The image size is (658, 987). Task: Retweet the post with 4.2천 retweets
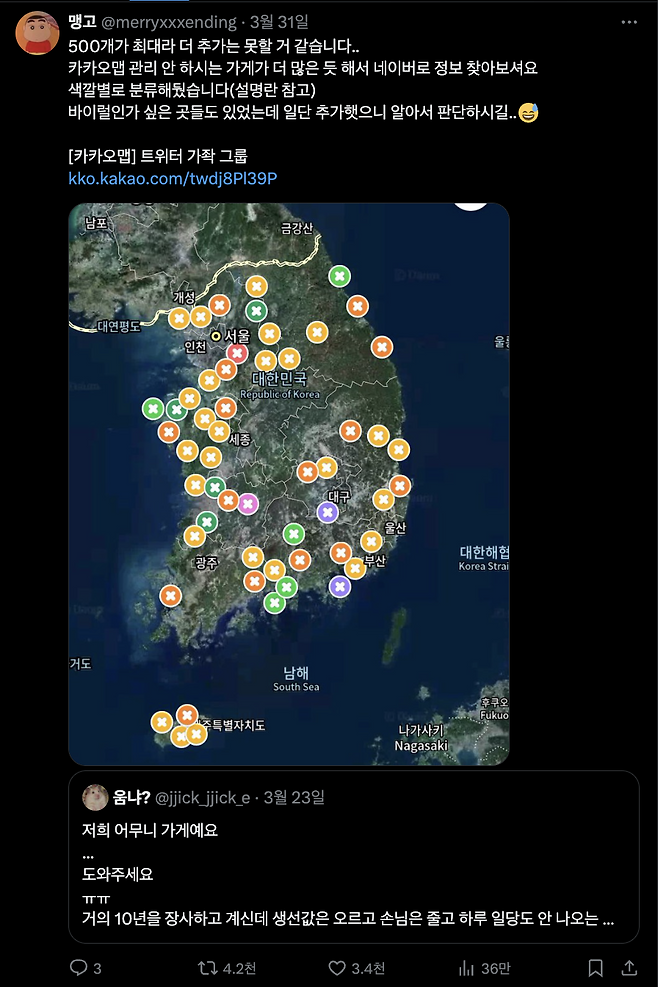pos(206,967)
